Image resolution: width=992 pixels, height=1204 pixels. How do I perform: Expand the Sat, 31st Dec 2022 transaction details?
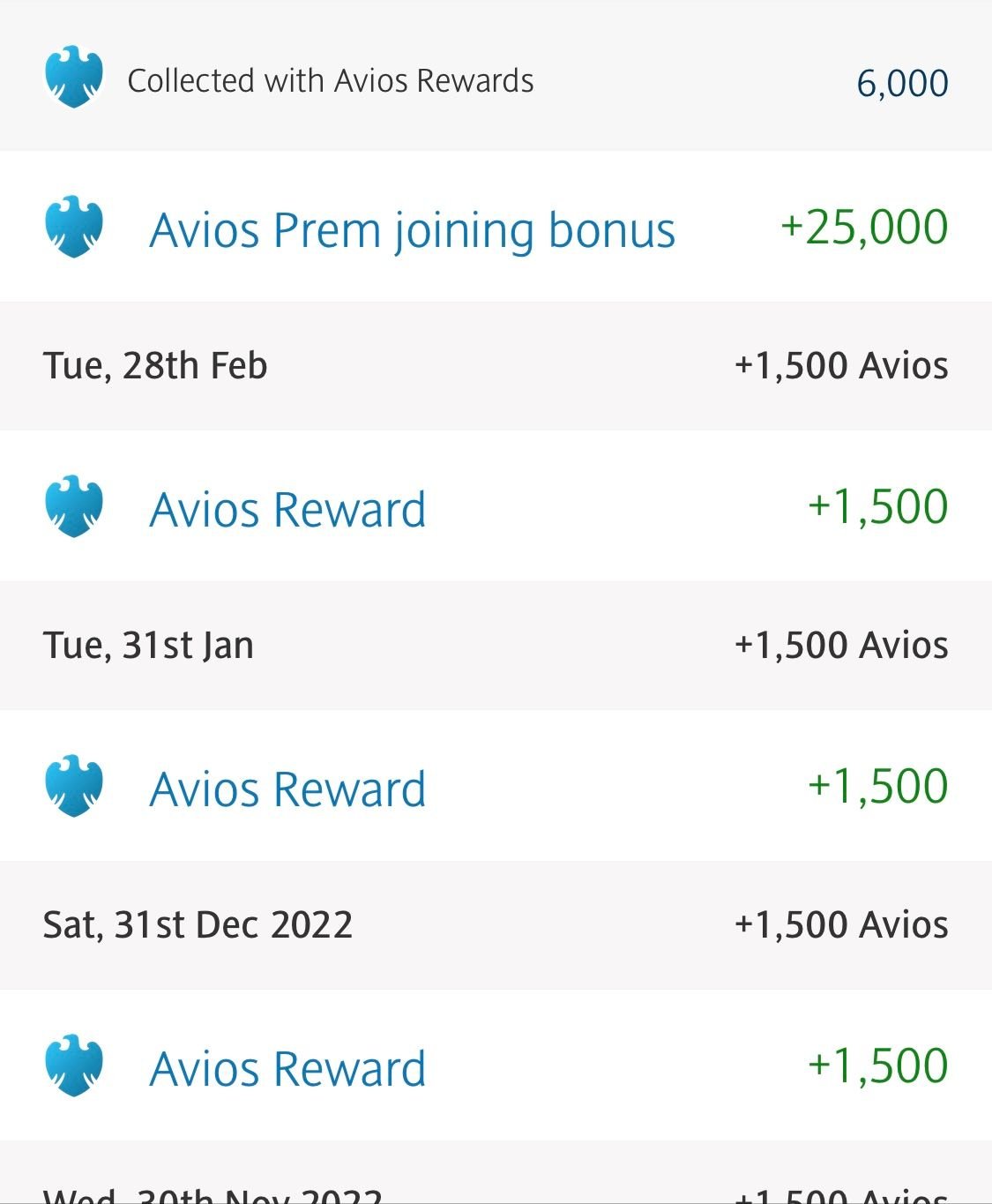[496, 925]
